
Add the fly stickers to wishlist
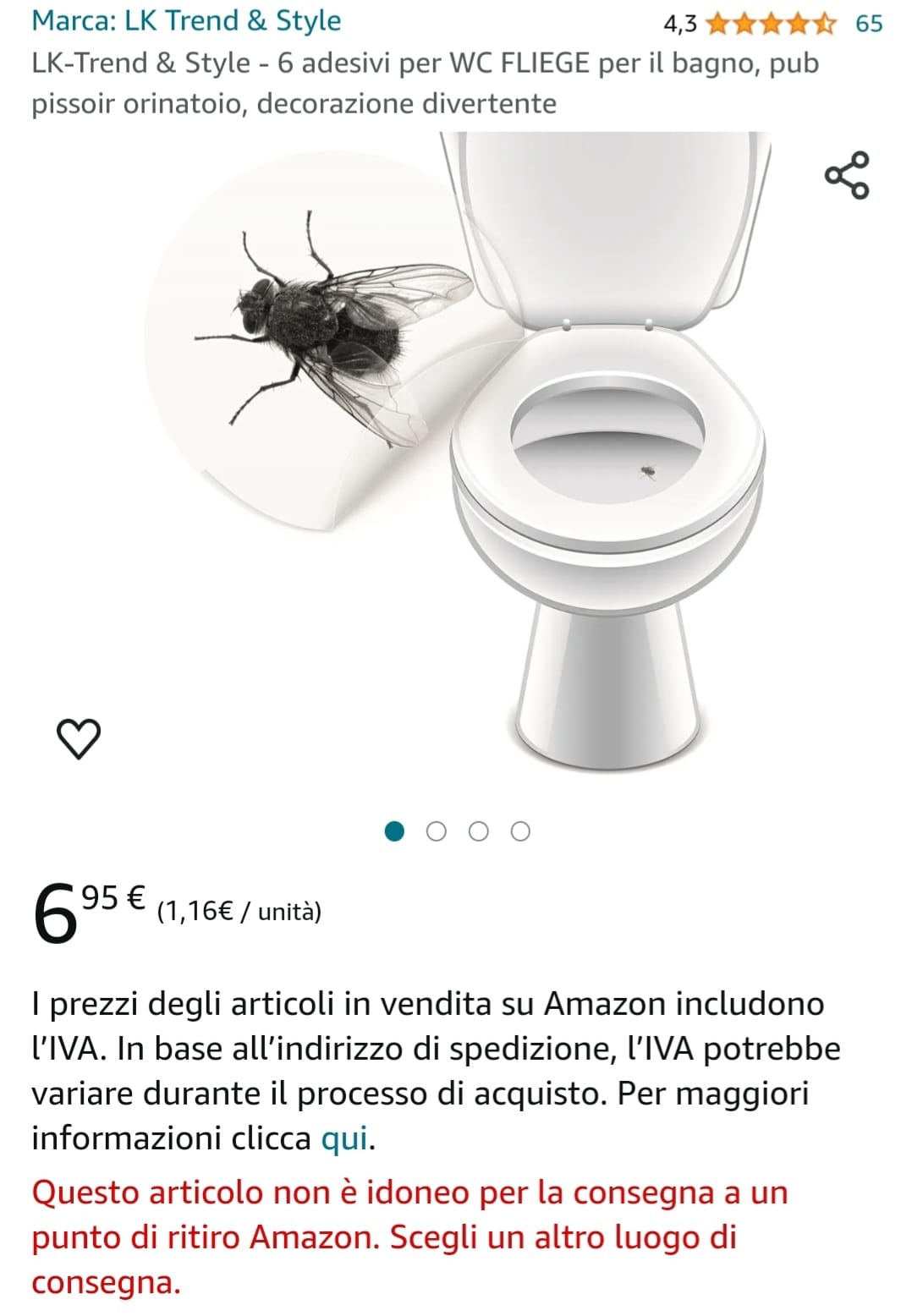pos(79,738)
